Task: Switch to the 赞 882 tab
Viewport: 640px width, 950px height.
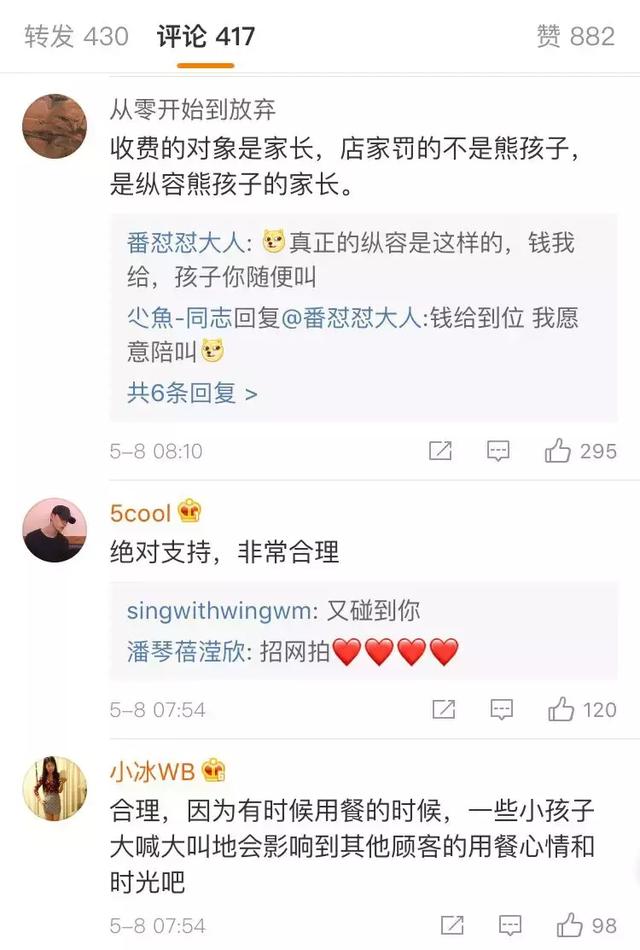Action: (x=575, y=37)
